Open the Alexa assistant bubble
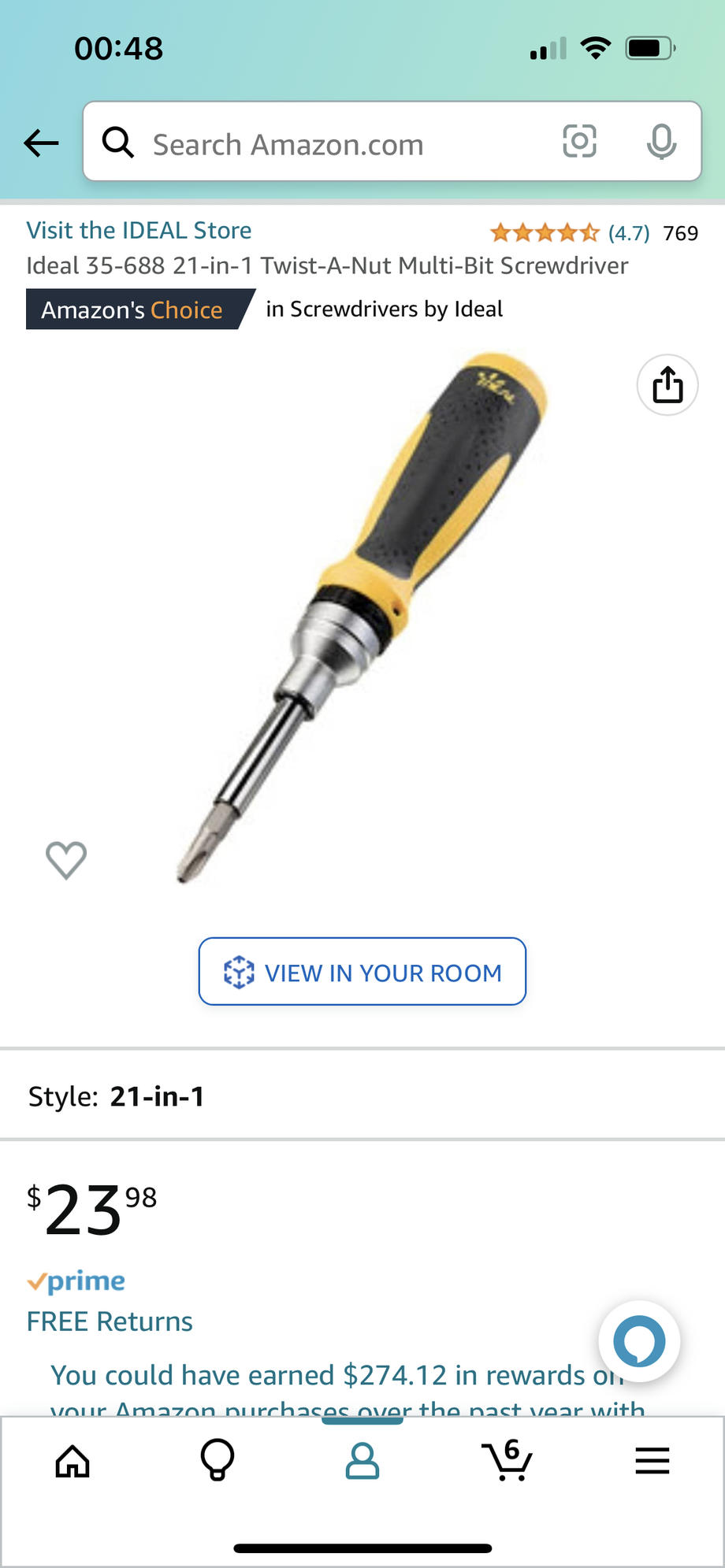Screen dimensions: 725x1568 click(x=639, y=1341)
